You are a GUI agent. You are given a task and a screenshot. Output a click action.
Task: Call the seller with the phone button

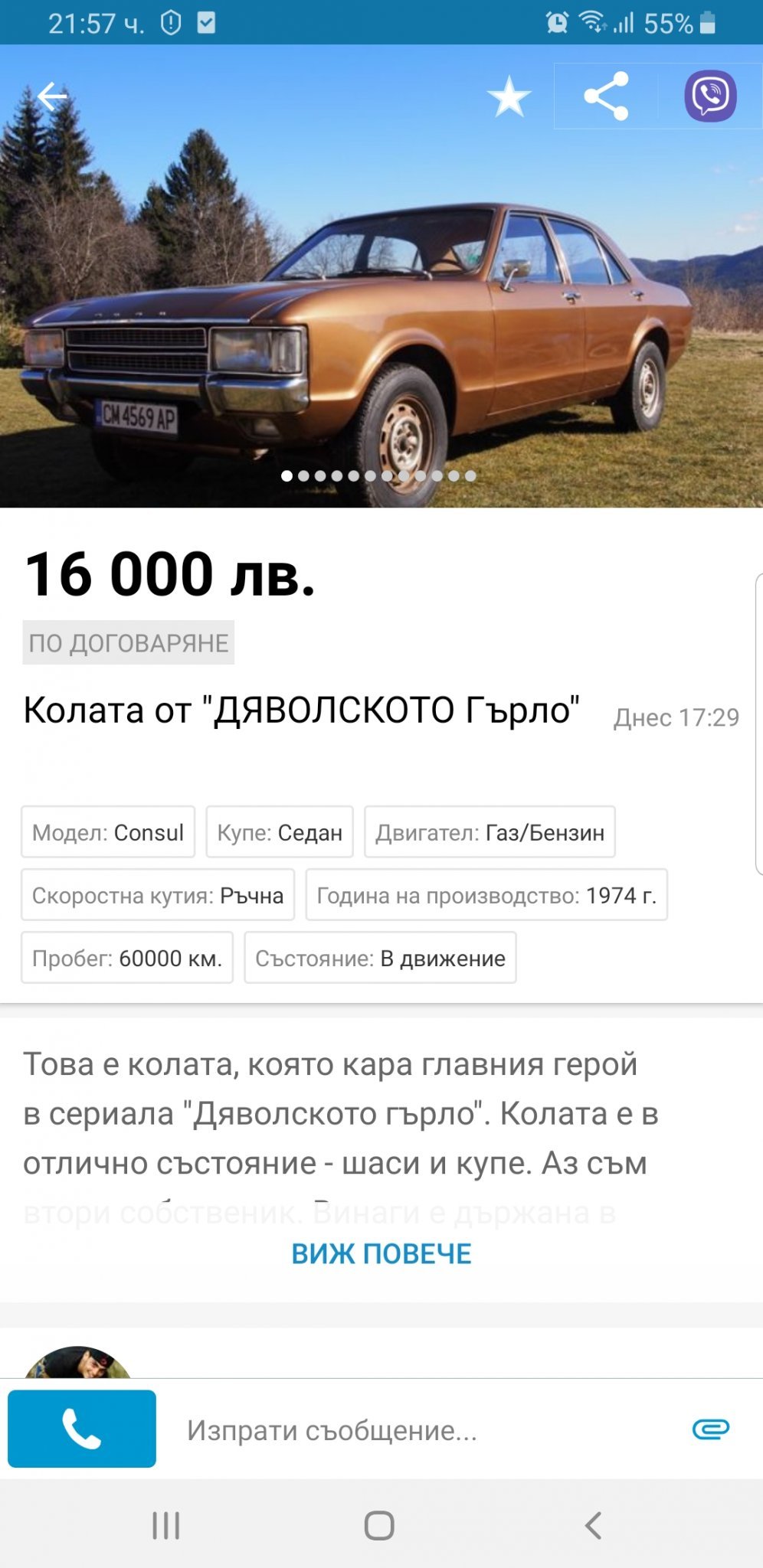pos(82,1429)
